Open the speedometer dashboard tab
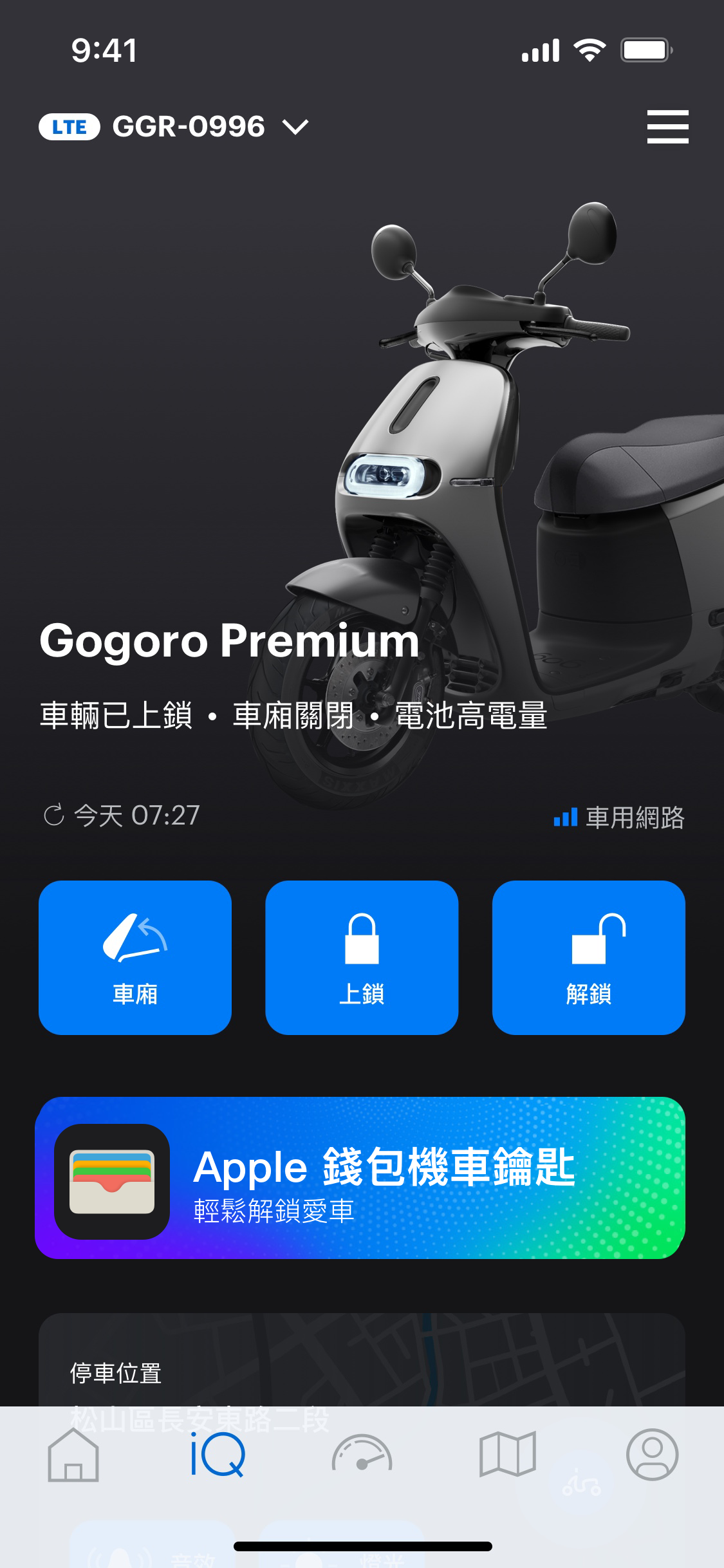This screenshot has height=1568, width=724. pos(362,1455)
